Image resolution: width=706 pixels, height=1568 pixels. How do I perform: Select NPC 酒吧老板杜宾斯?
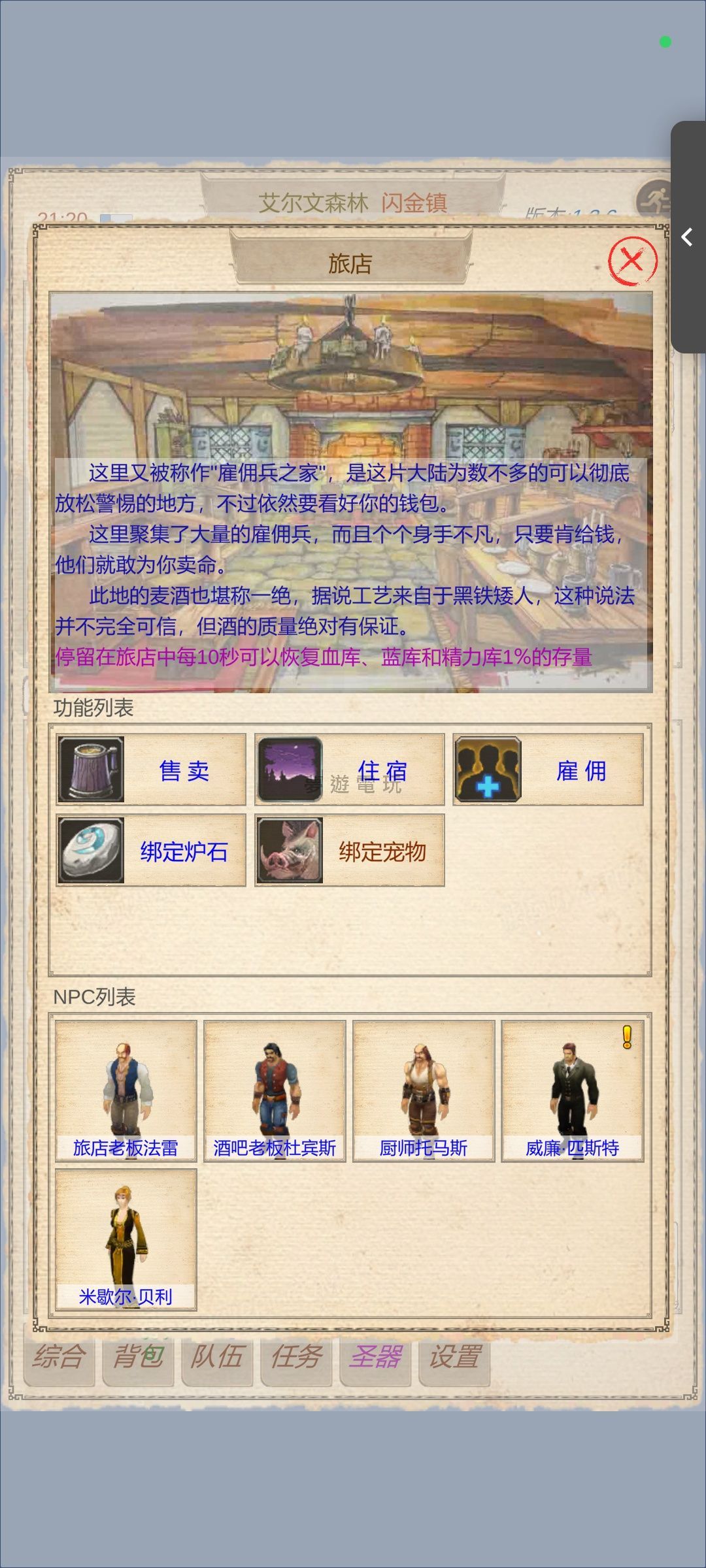tap(275, 1091)
